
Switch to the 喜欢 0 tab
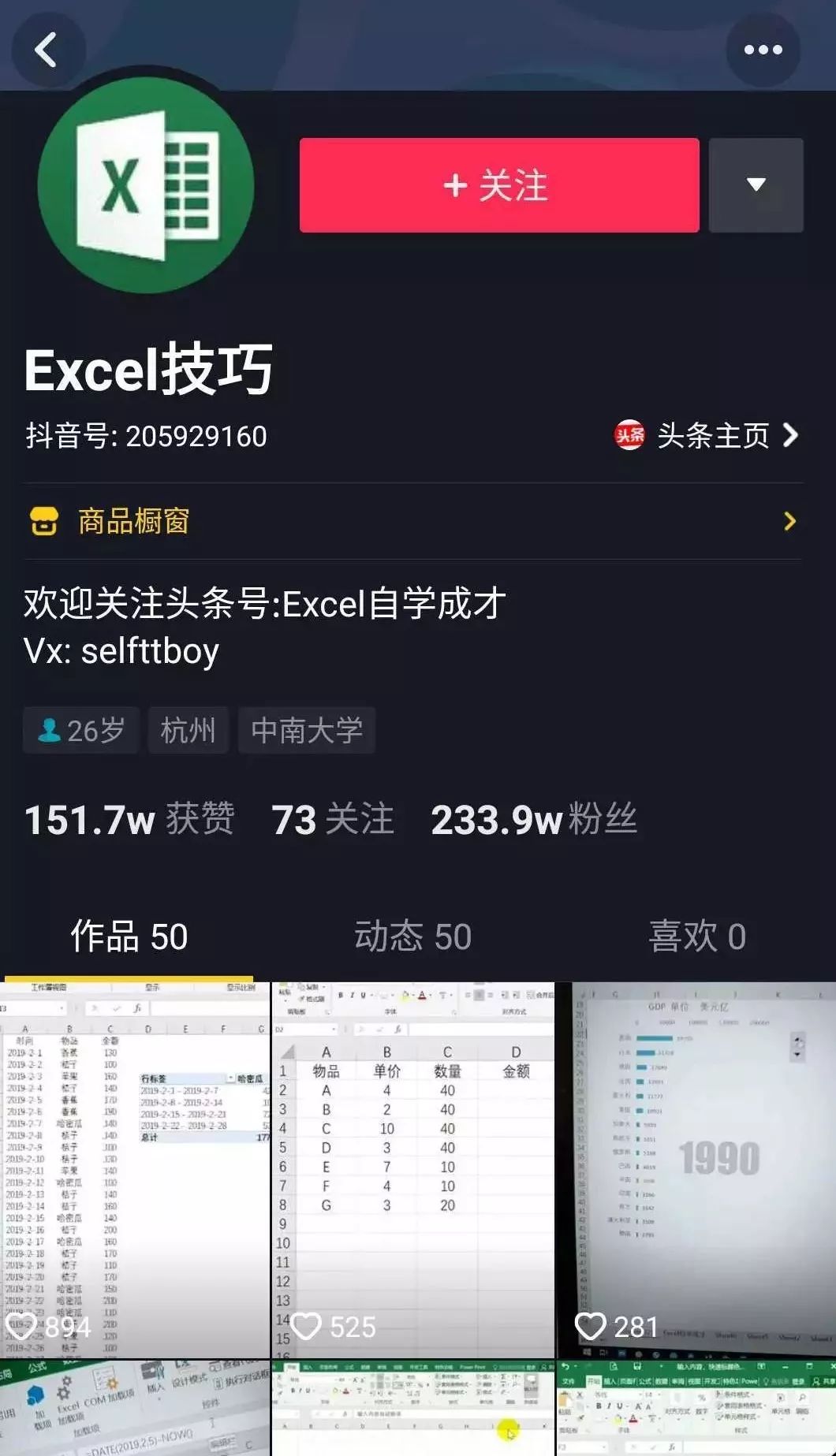pyautogui.click(x=696, y=937)
